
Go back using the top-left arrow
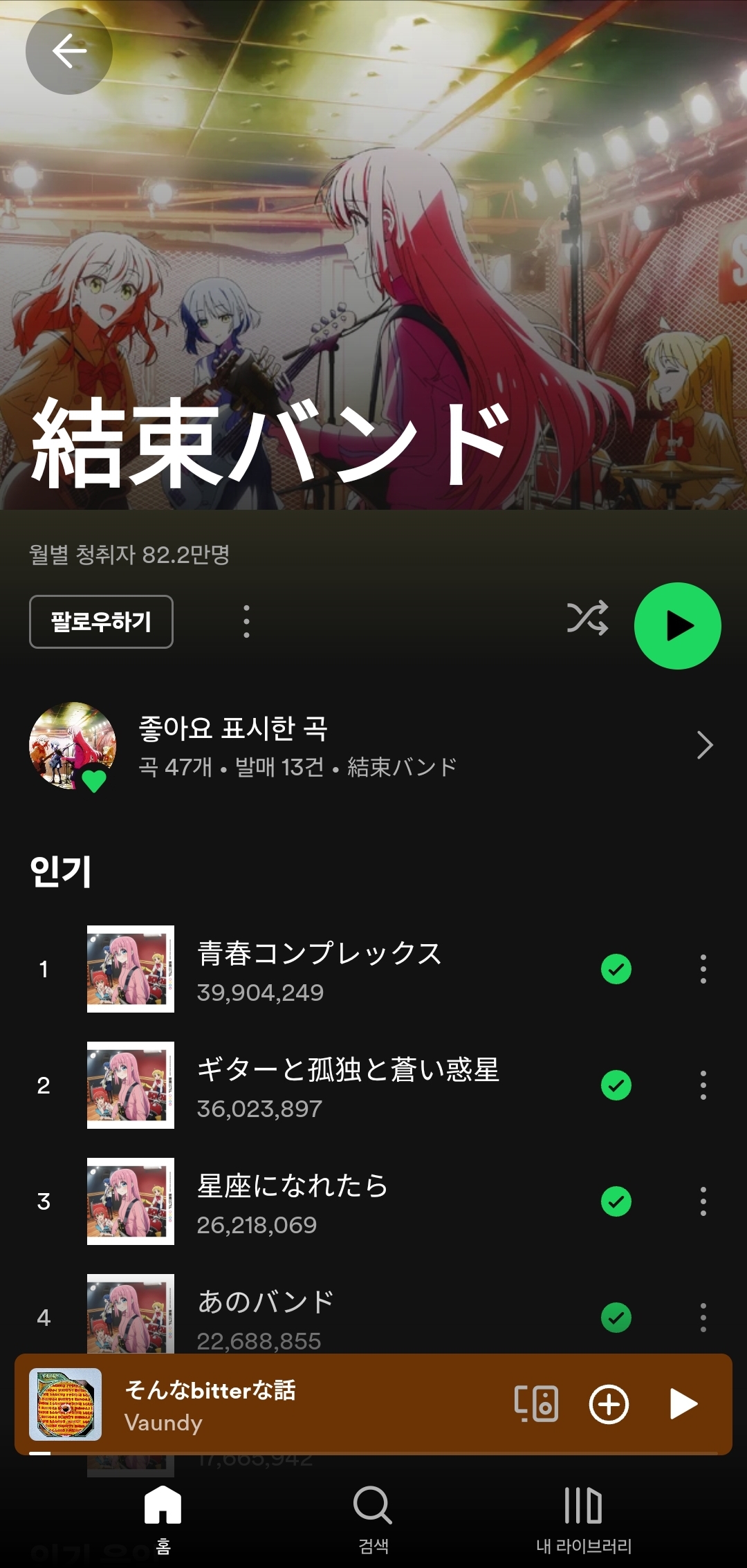click(x=68, y=51)
